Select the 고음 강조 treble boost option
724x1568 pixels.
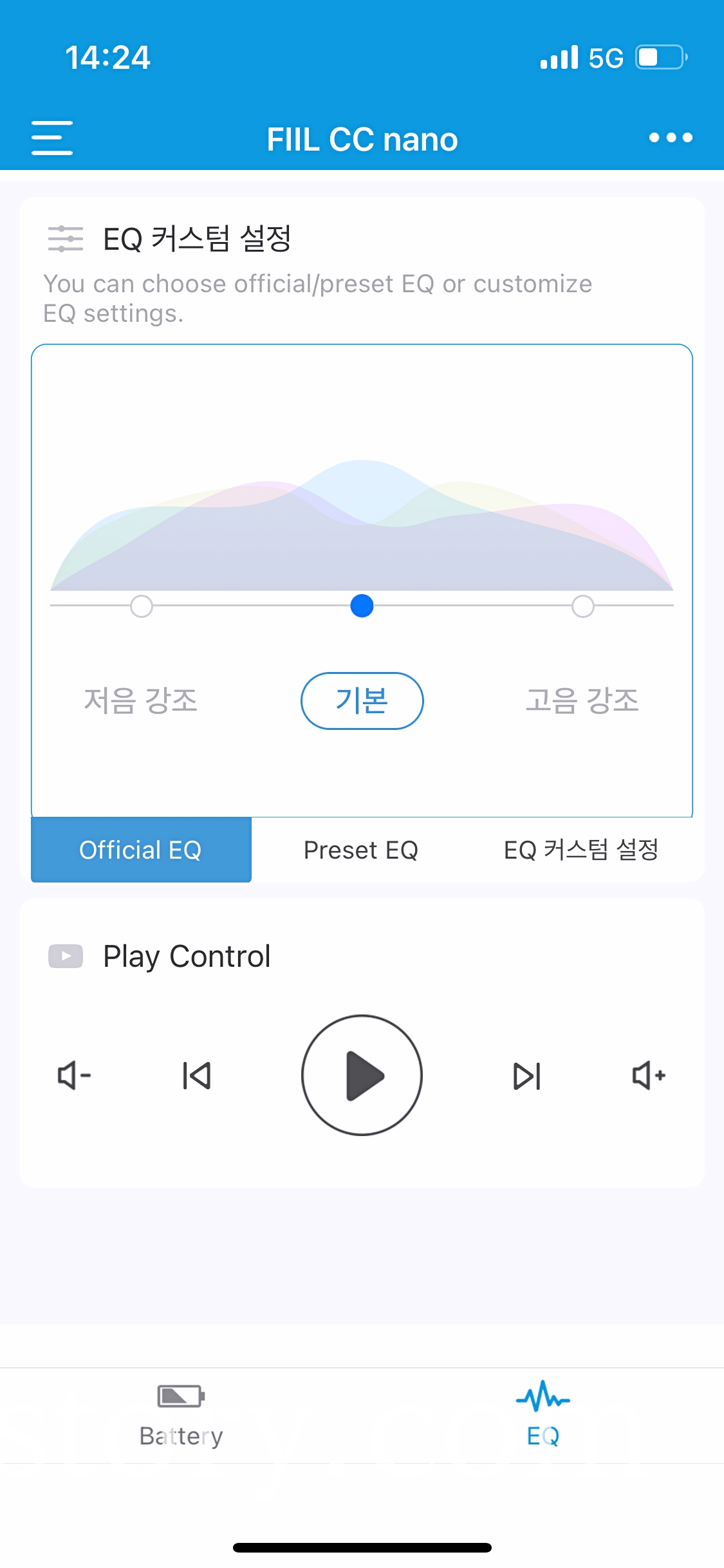click(x=582, y=700)
